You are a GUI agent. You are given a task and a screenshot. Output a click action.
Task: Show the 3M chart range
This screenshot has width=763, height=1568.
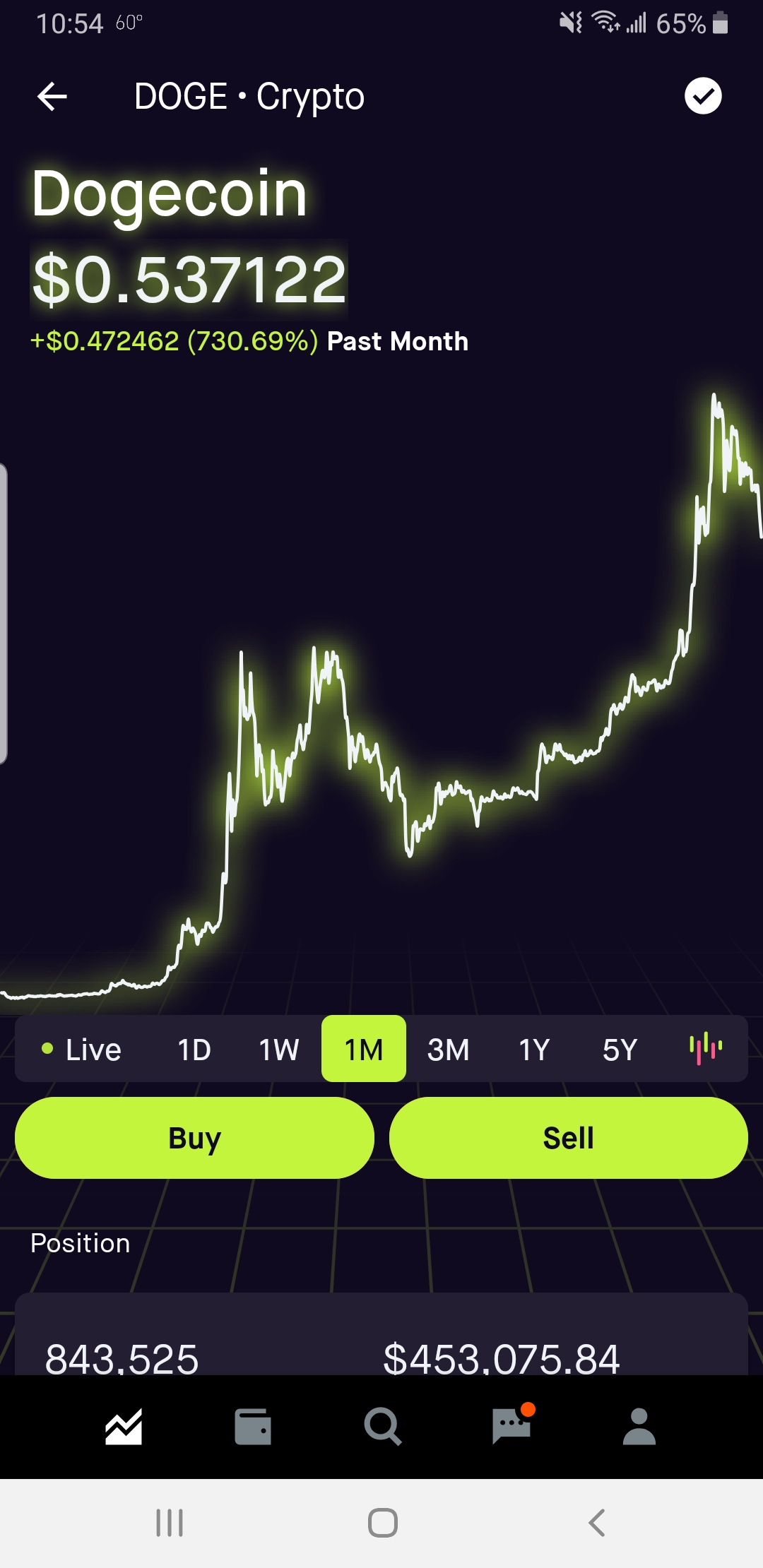(449, 1050)
